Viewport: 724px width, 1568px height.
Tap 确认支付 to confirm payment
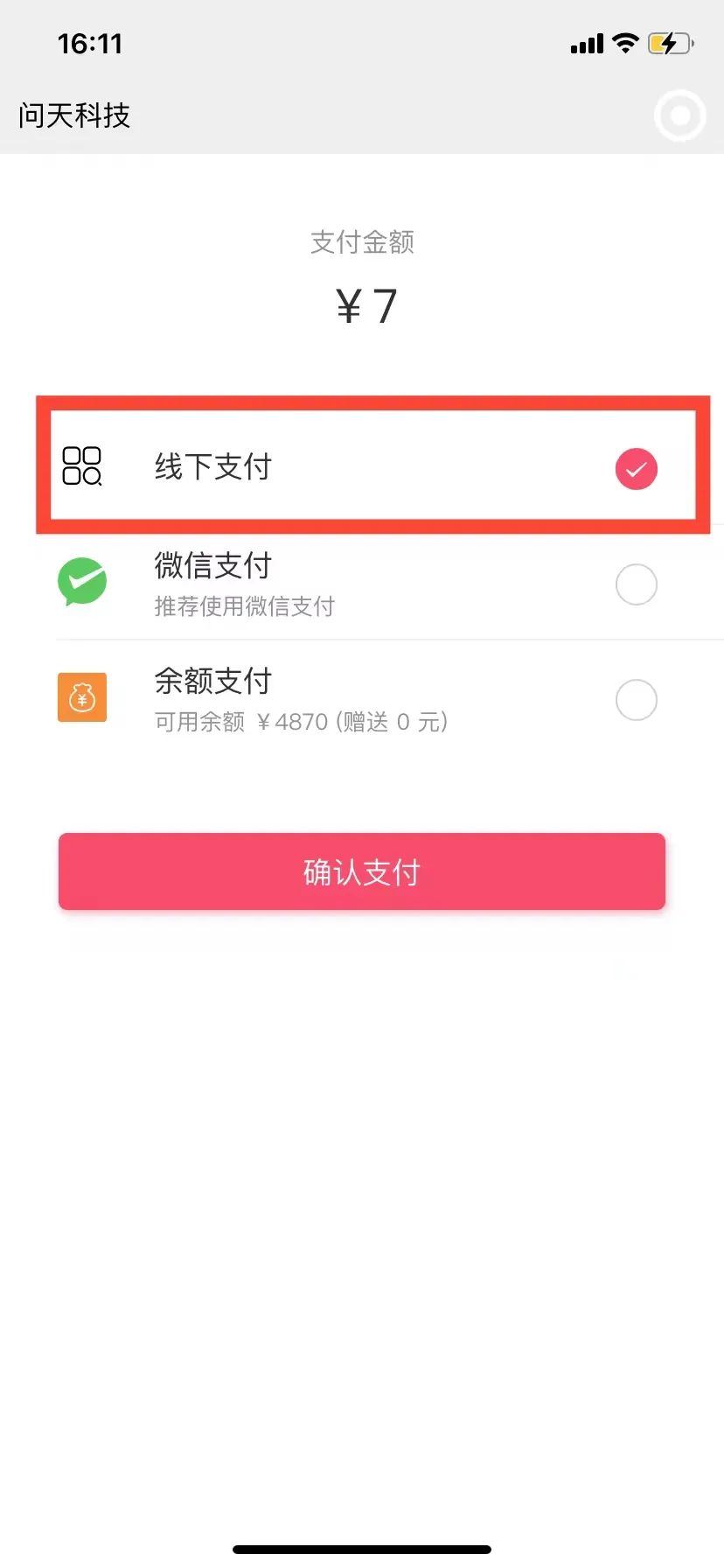[362, 871]
